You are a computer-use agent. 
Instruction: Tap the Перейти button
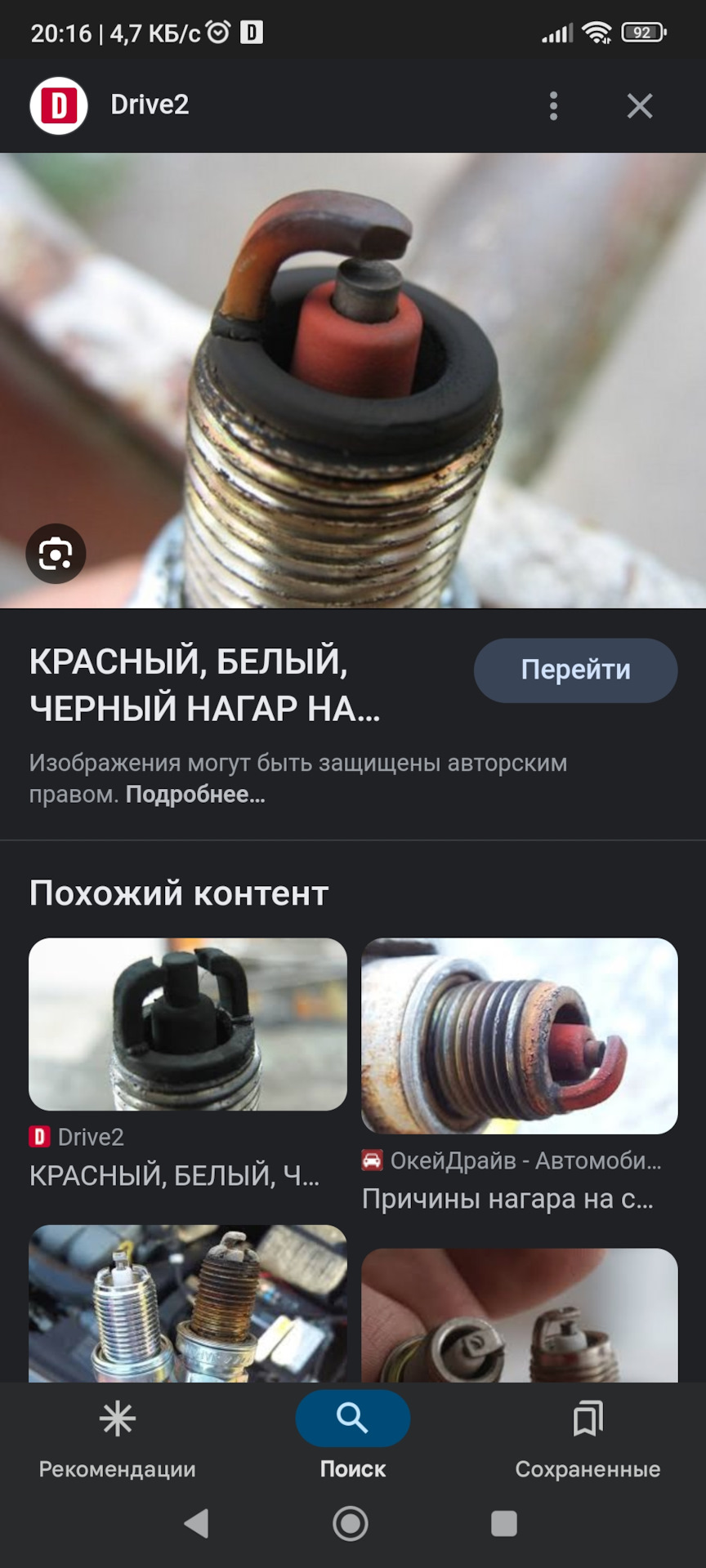[x=575, y=670]
